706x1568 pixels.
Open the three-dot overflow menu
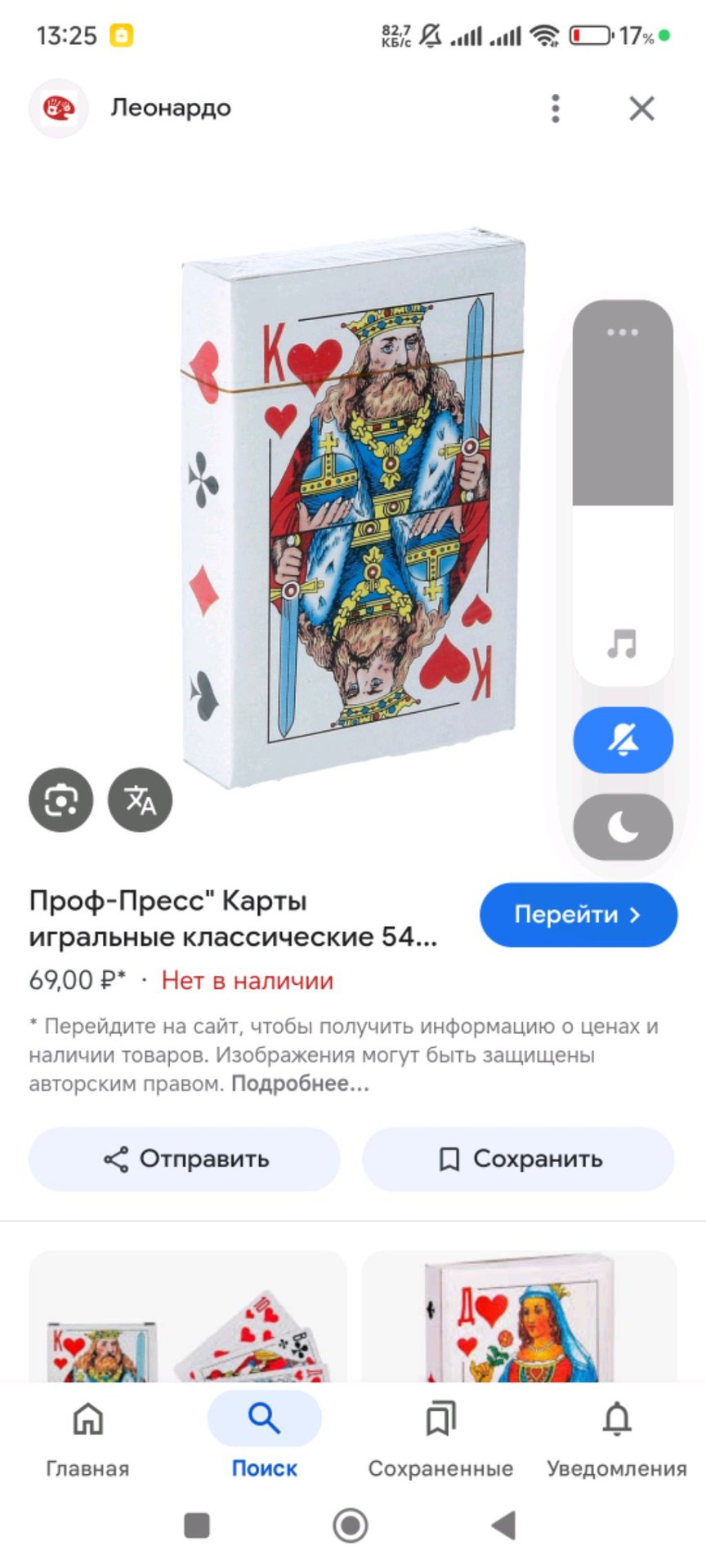(556, 108)
